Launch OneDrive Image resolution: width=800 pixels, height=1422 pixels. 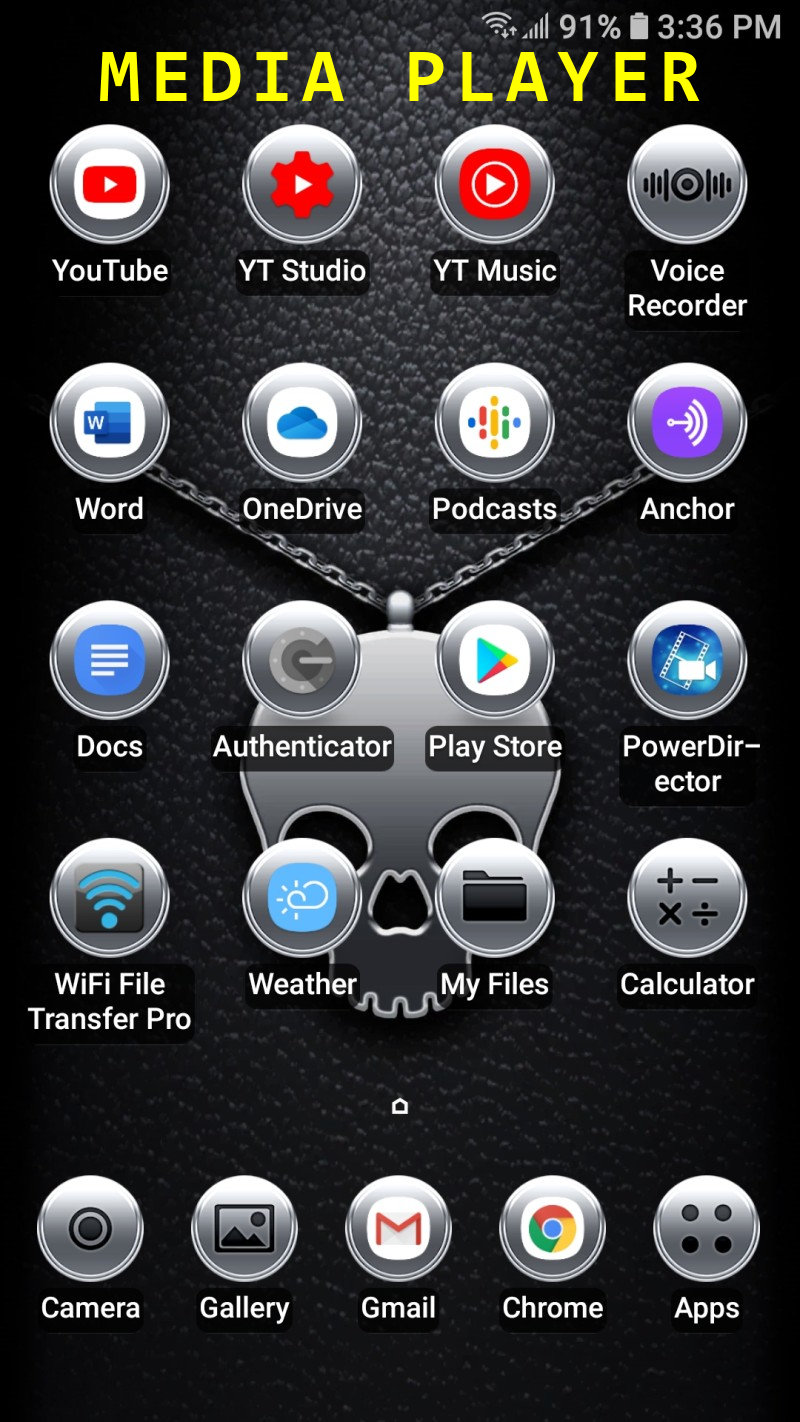point(302,423)
